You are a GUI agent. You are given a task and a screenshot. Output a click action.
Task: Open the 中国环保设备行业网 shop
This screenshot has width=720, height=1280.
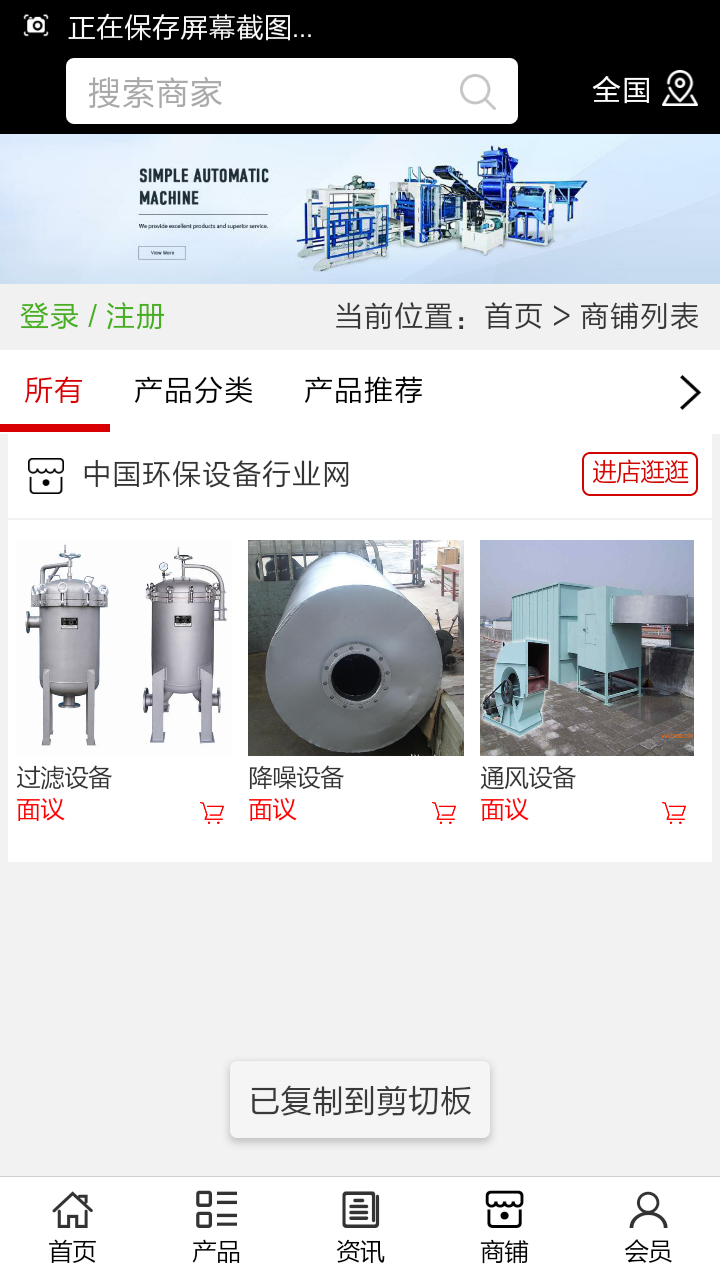pos(216,475)
